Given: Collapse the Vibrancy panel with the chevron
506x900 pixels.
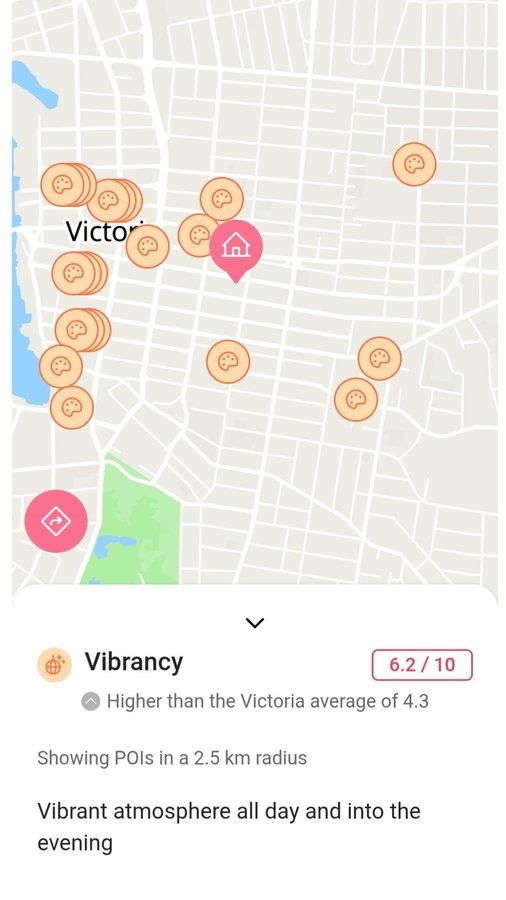Looking at the screenshot, I should [x=254, y=623].
